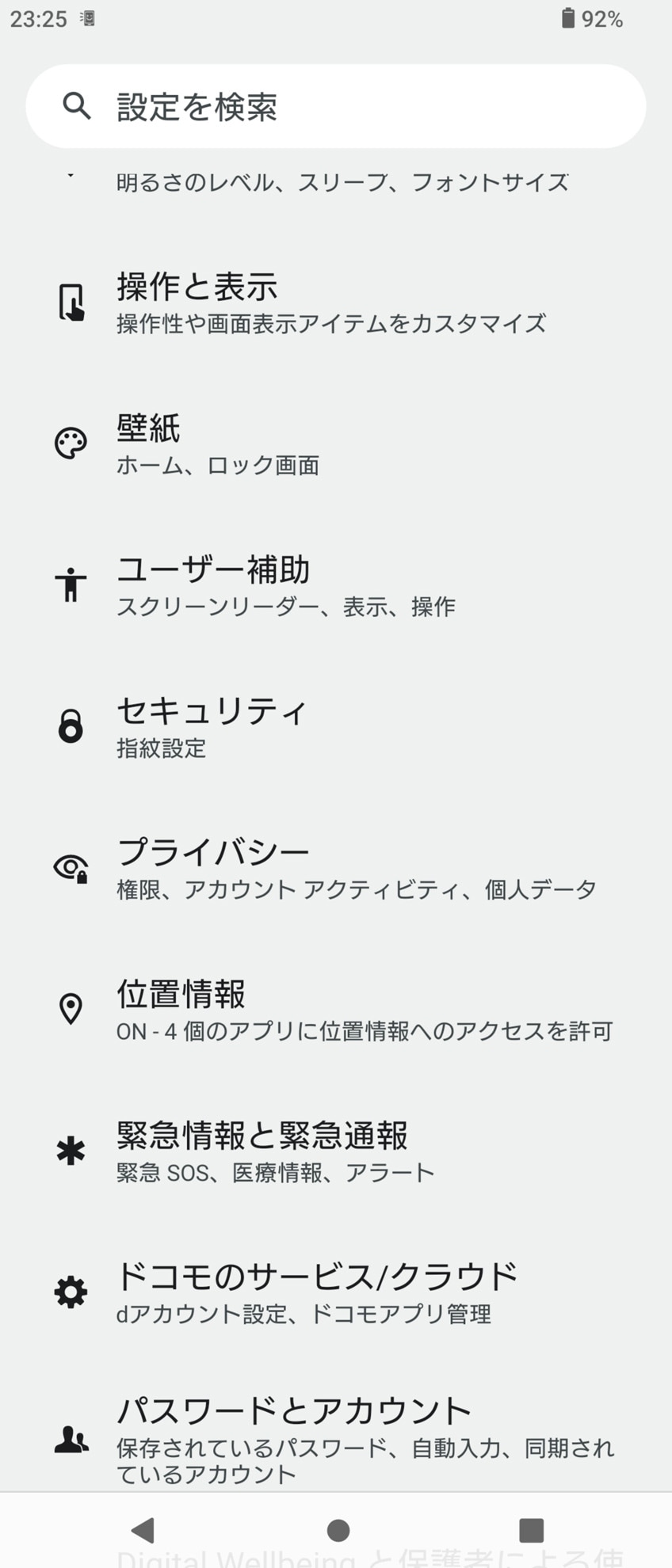Image resolution: width=672 pixels, height=1568 pixels.
Task: Open 位置情報 location settings
Action: coord(336,1010)
